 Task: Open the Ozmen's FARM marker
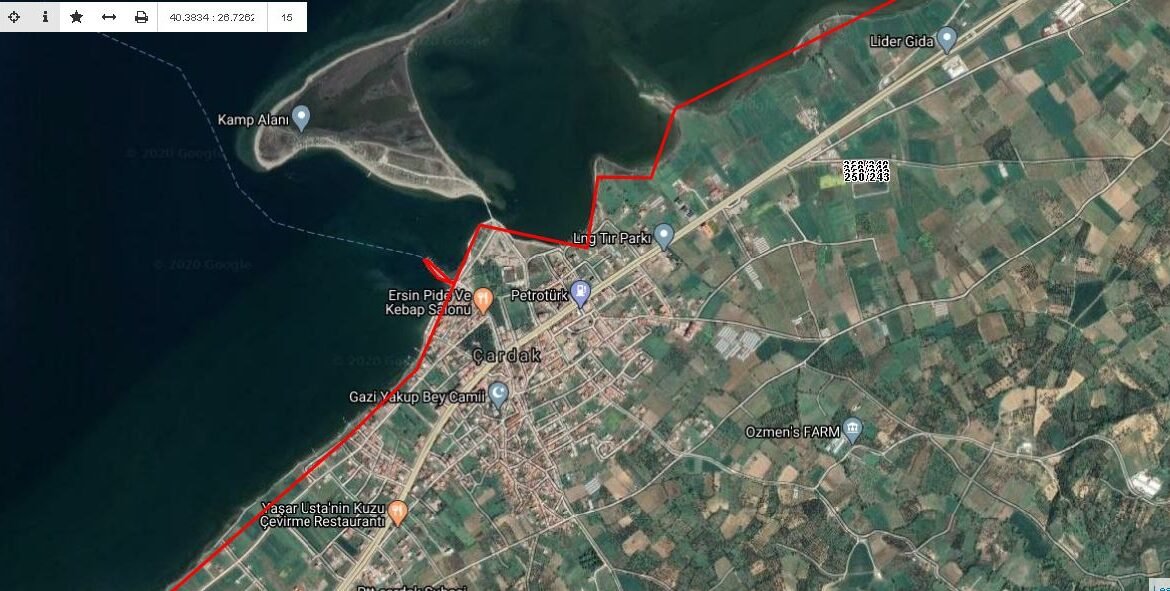[x=852, y=430]
